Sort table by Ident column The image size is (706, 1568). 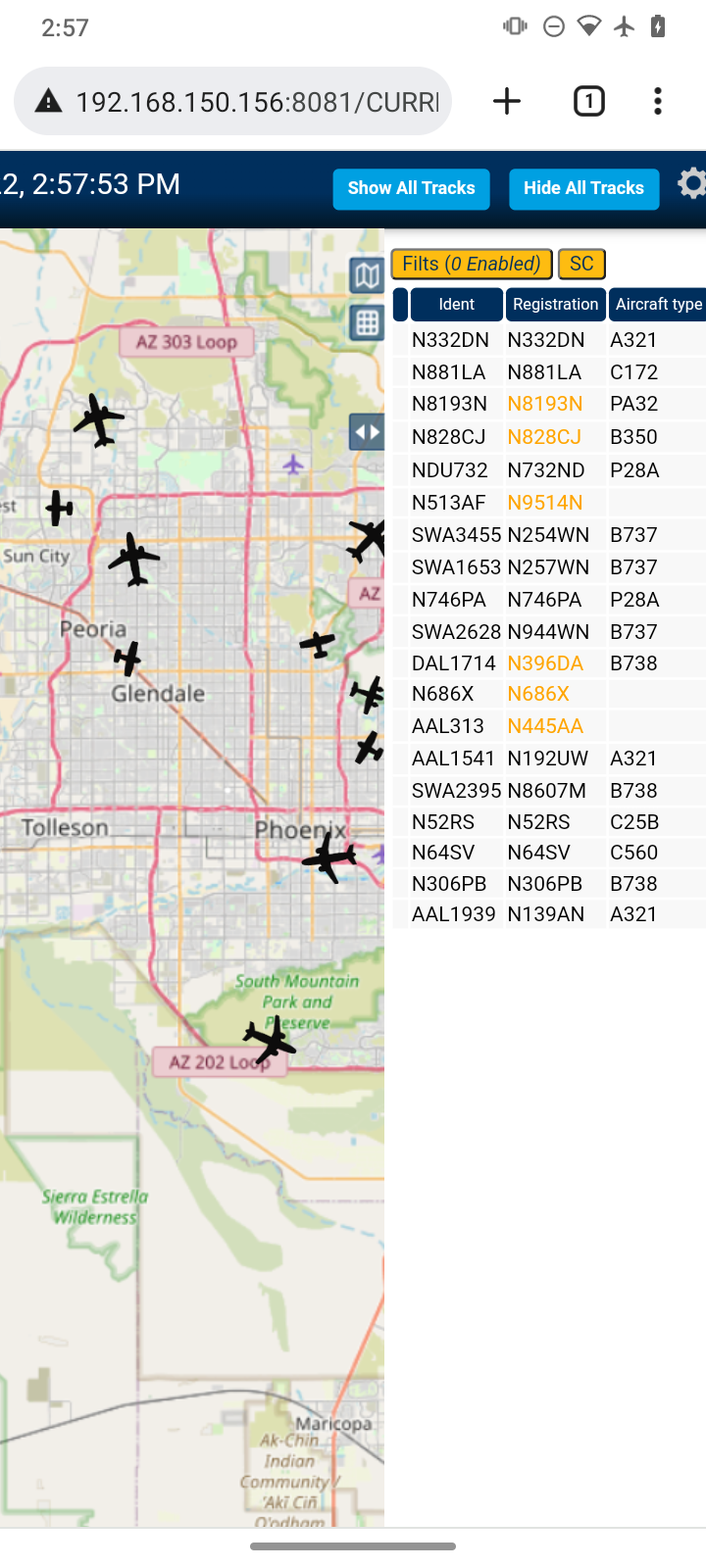click(x=456, y=305)
